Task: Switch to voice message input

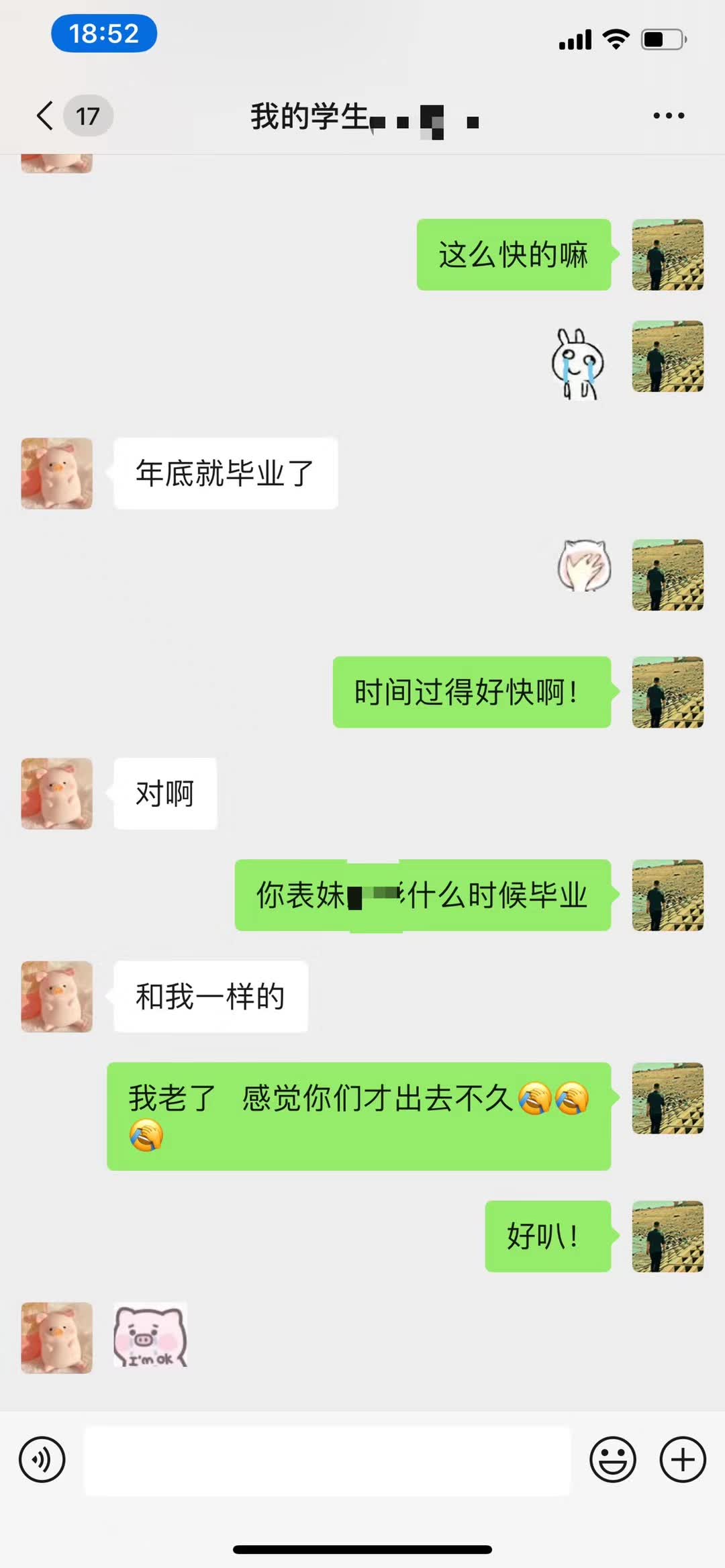Action: tap(42, 1459)
